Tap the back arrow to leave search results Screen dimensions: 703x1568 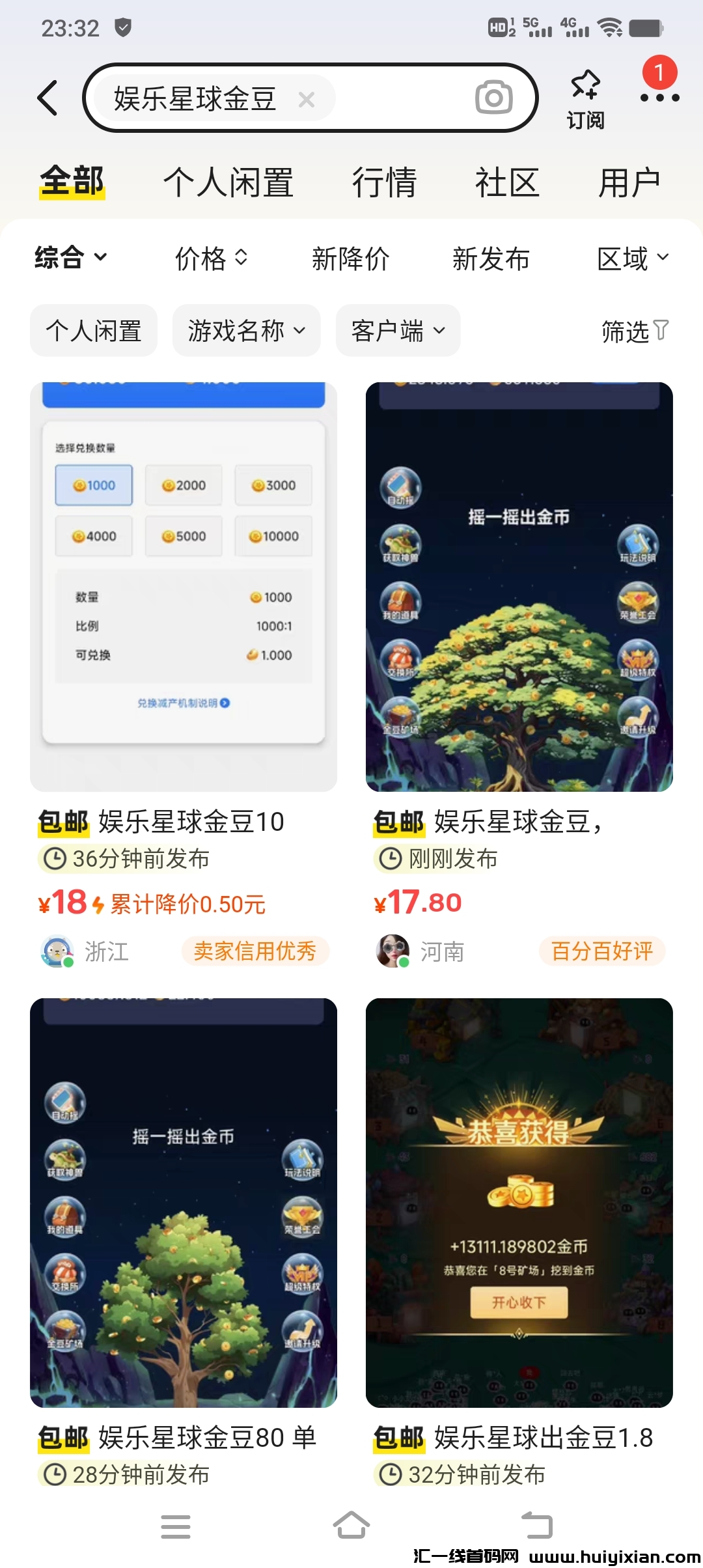tap(48, 97)
